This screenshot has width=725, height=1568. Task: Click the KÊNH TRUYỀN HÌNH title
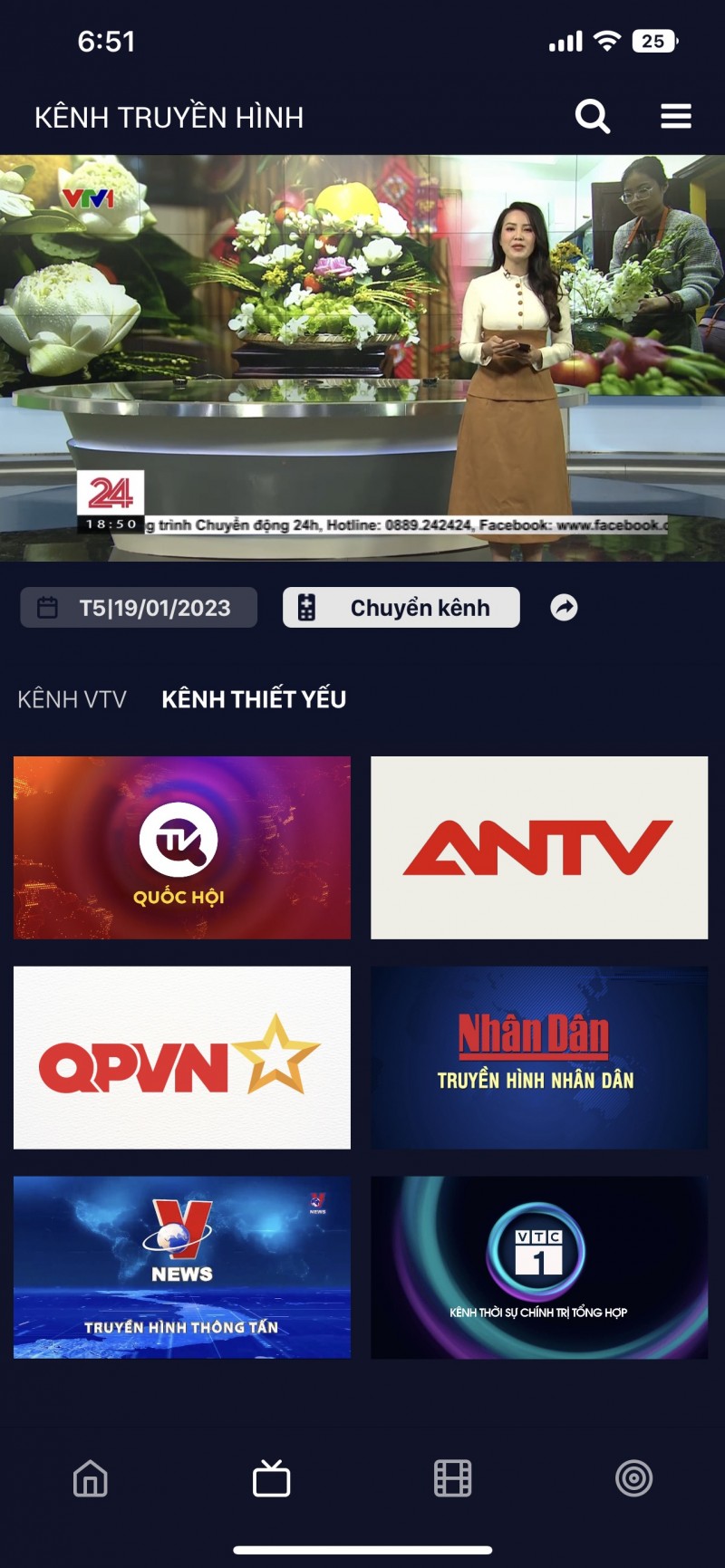pos(169,116)
